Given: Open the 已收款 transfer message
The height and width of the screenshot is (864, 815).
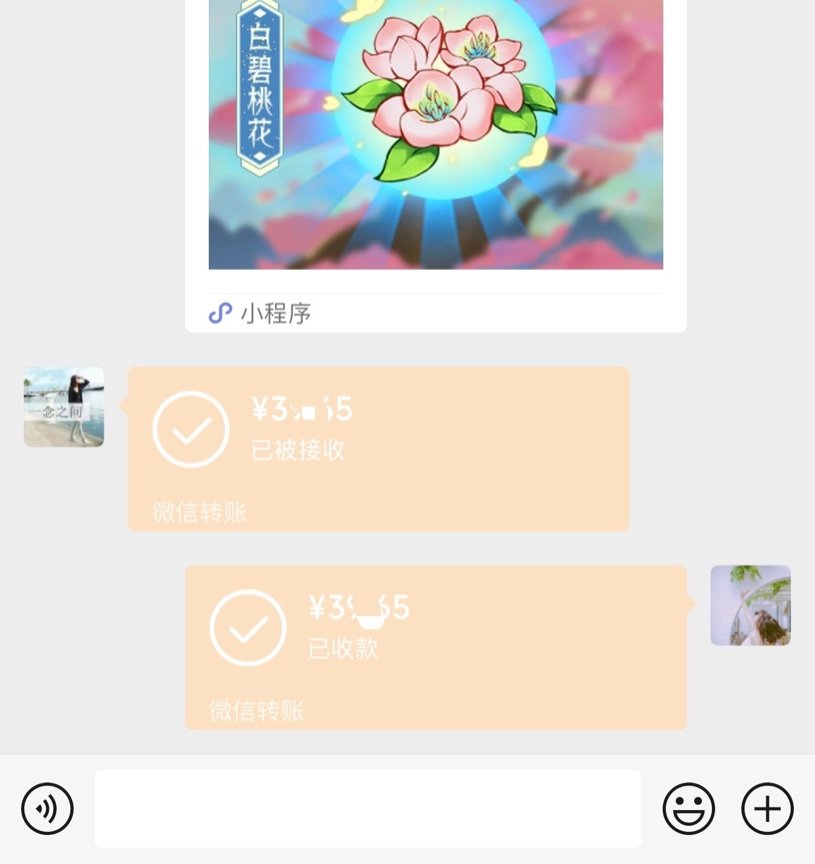Looking at the screenshot, I should [435, 646].
